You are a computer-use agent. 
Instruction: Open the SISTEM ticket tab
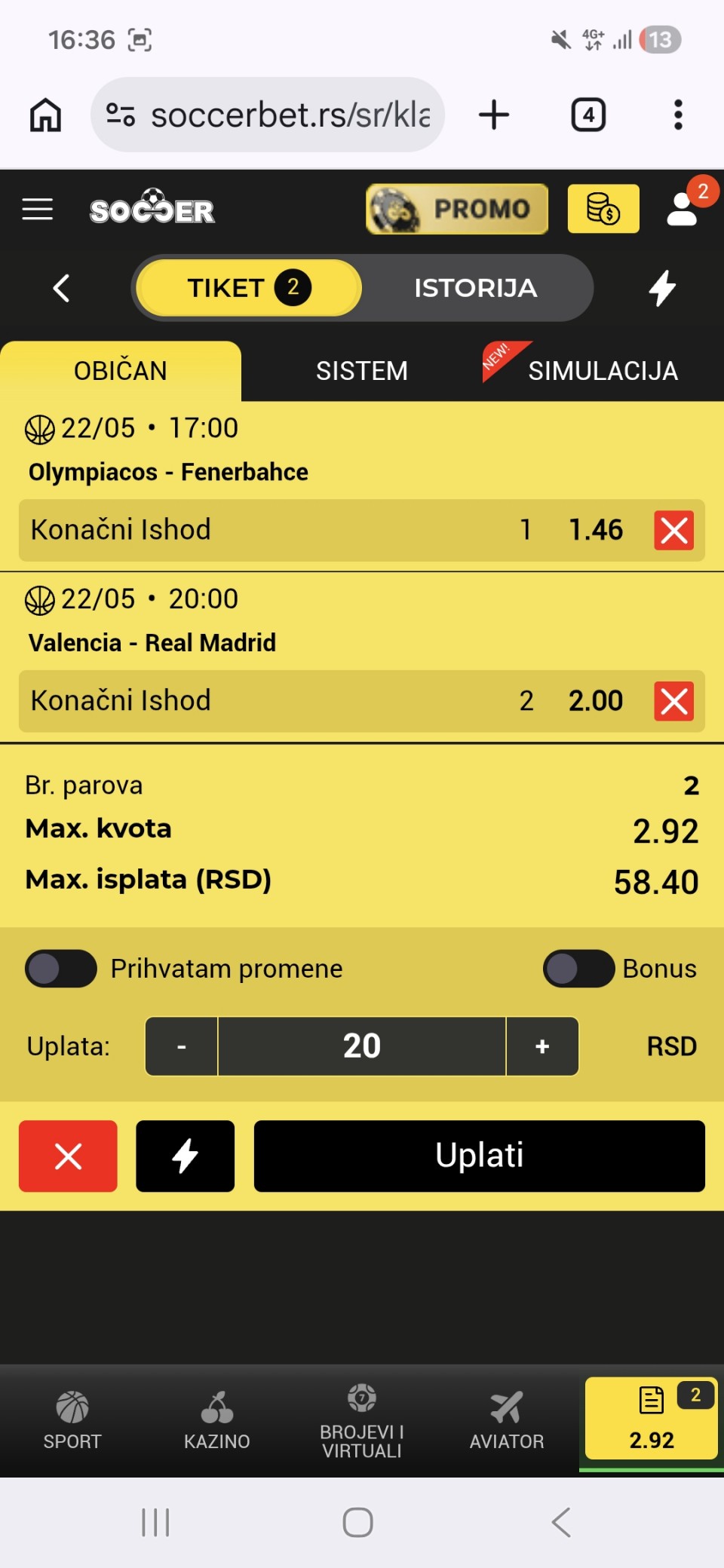[362, 371]
